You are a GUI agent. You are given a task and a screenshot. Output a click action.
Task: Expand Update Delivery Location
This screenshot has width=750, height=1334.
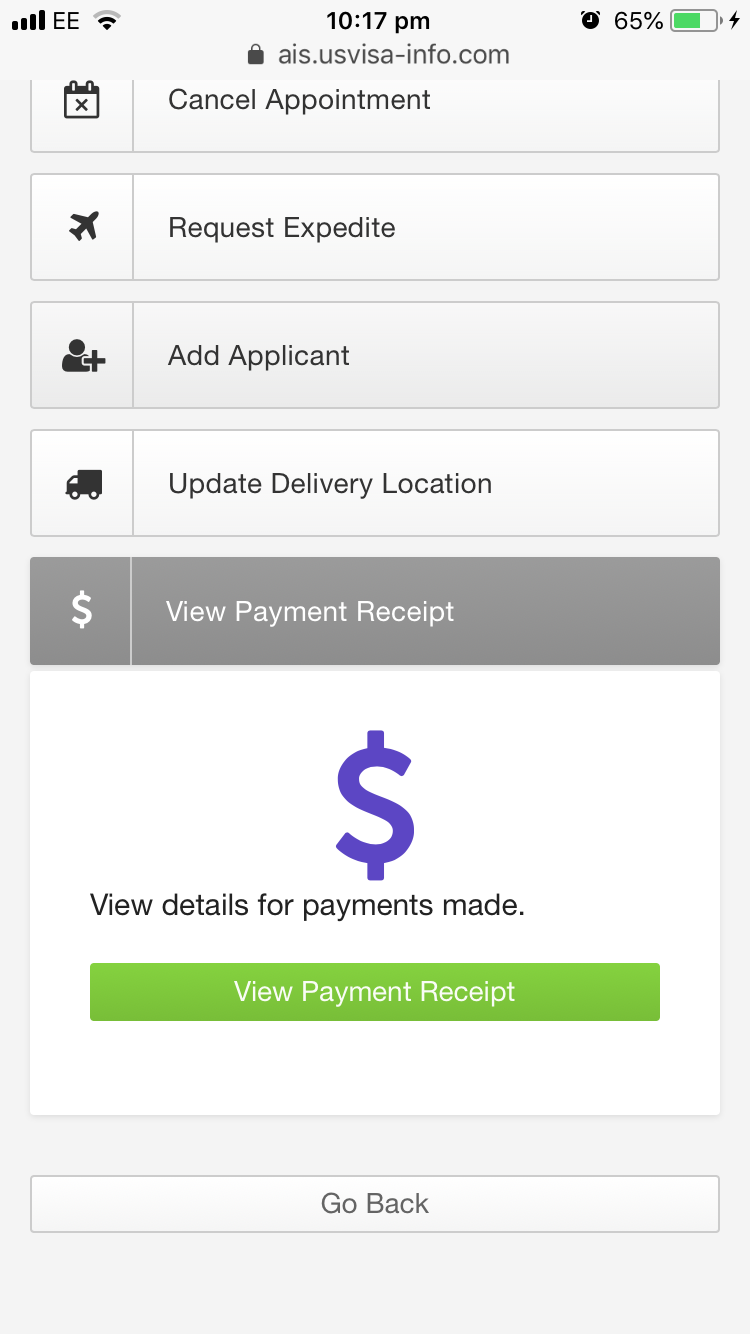375,484
